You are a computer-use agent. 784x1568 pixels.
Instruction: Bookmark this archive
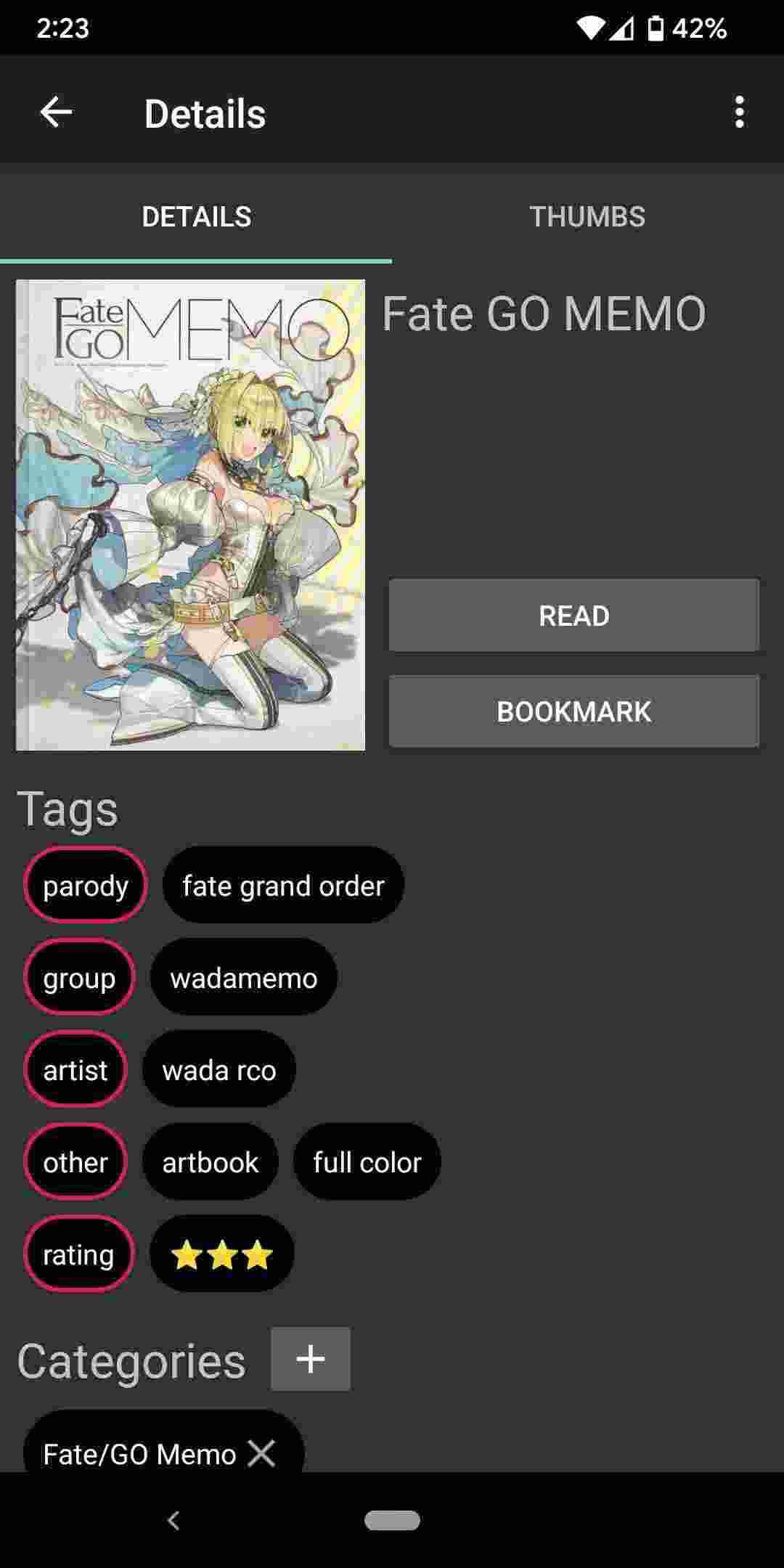pos(573,711)
